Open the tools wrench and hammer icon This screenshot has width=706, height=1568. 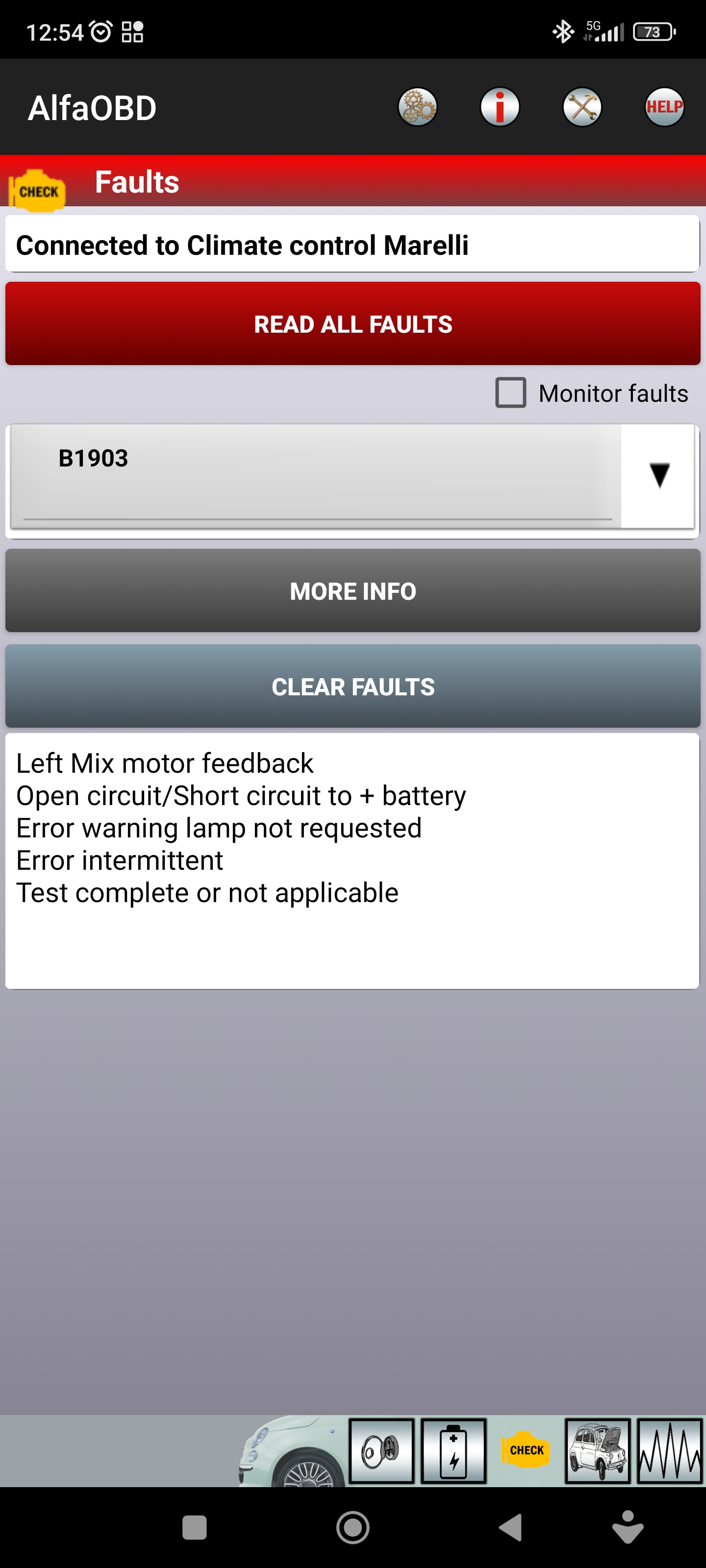[x=582, y=107]
